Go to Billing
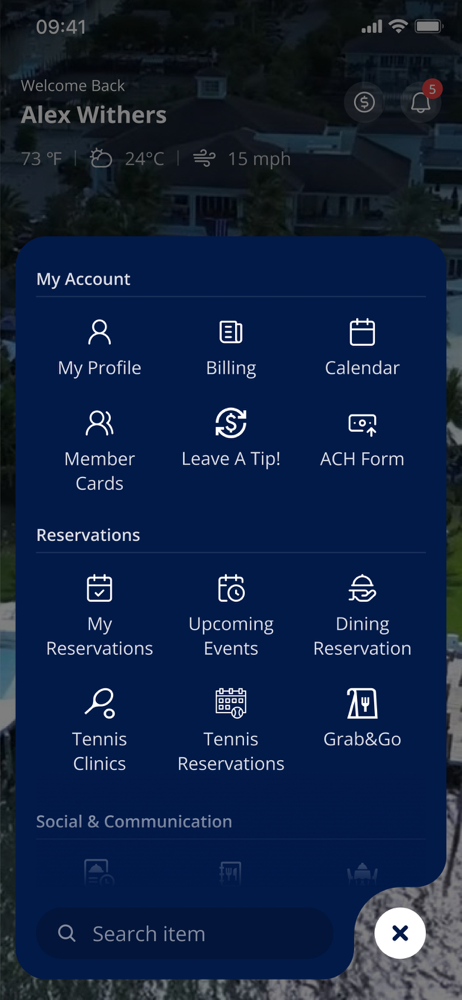Image resolution: width=462 pixels, height=1000 pixels. point(231,348)
